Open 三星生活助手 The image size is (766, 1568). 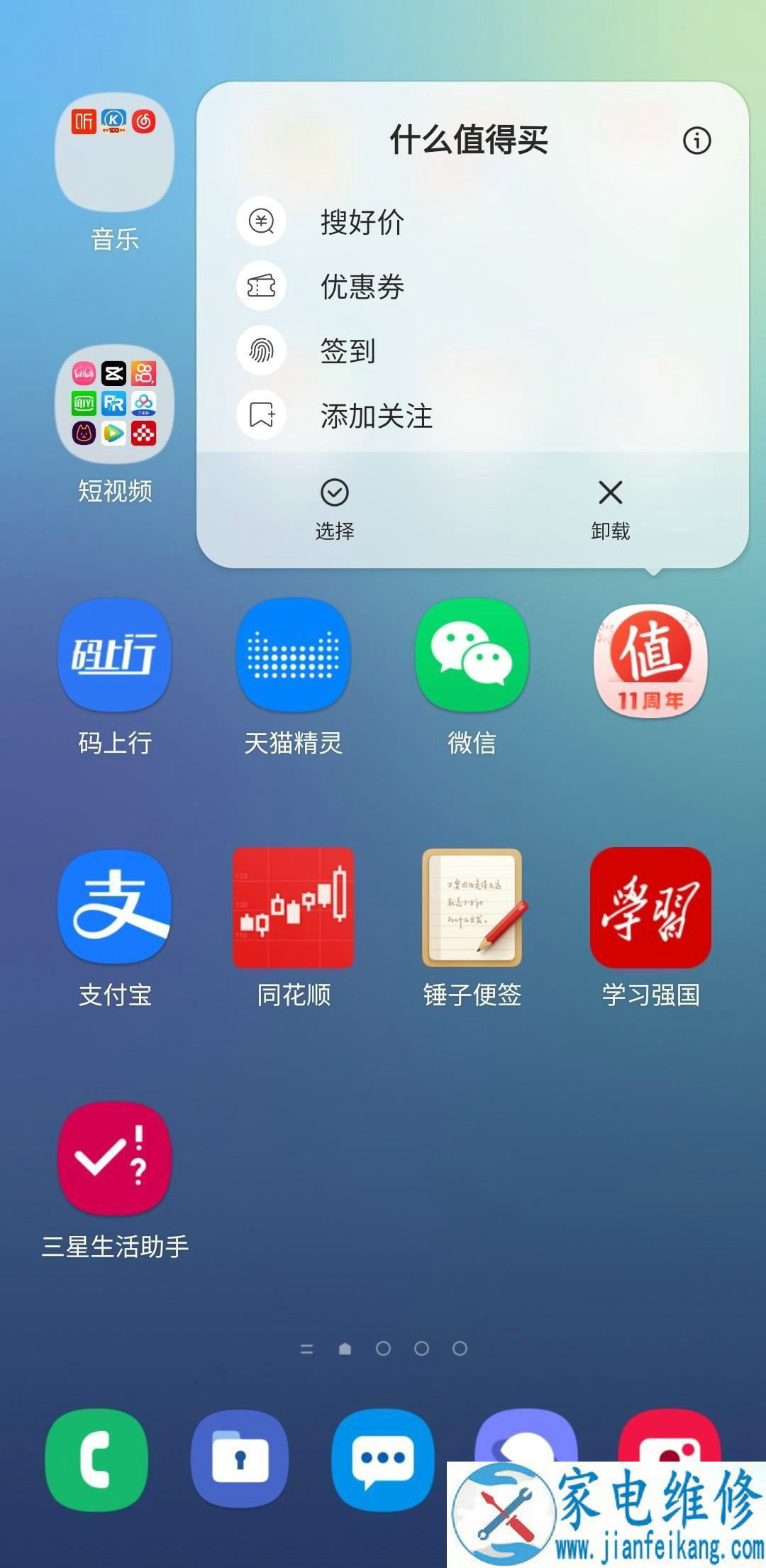(114, 1158)
